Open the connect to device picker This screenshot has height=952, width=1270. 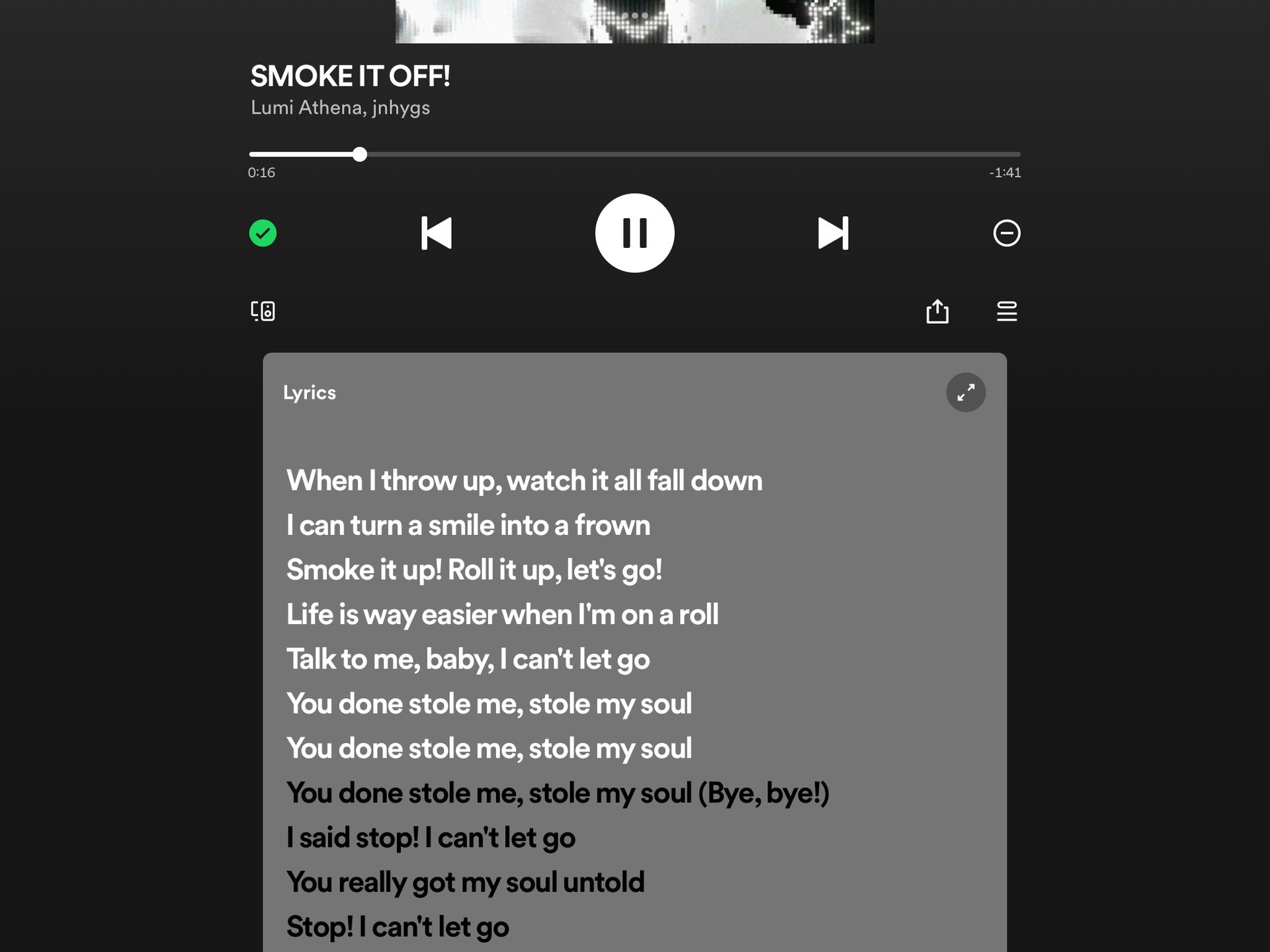pyautogui.click(x=263, y=311)
